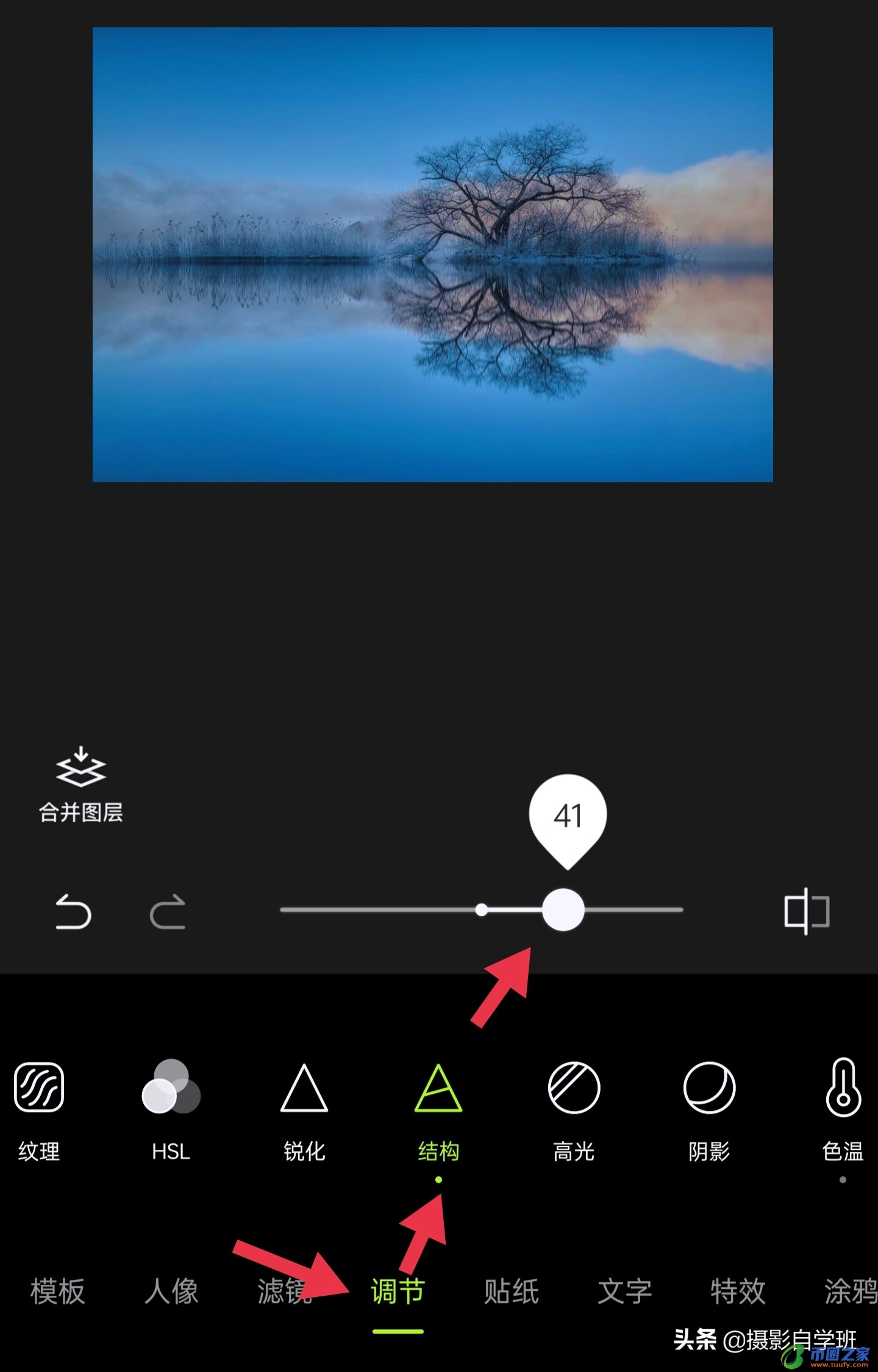Go to the 特效 effects tab

coord(738,1291)
